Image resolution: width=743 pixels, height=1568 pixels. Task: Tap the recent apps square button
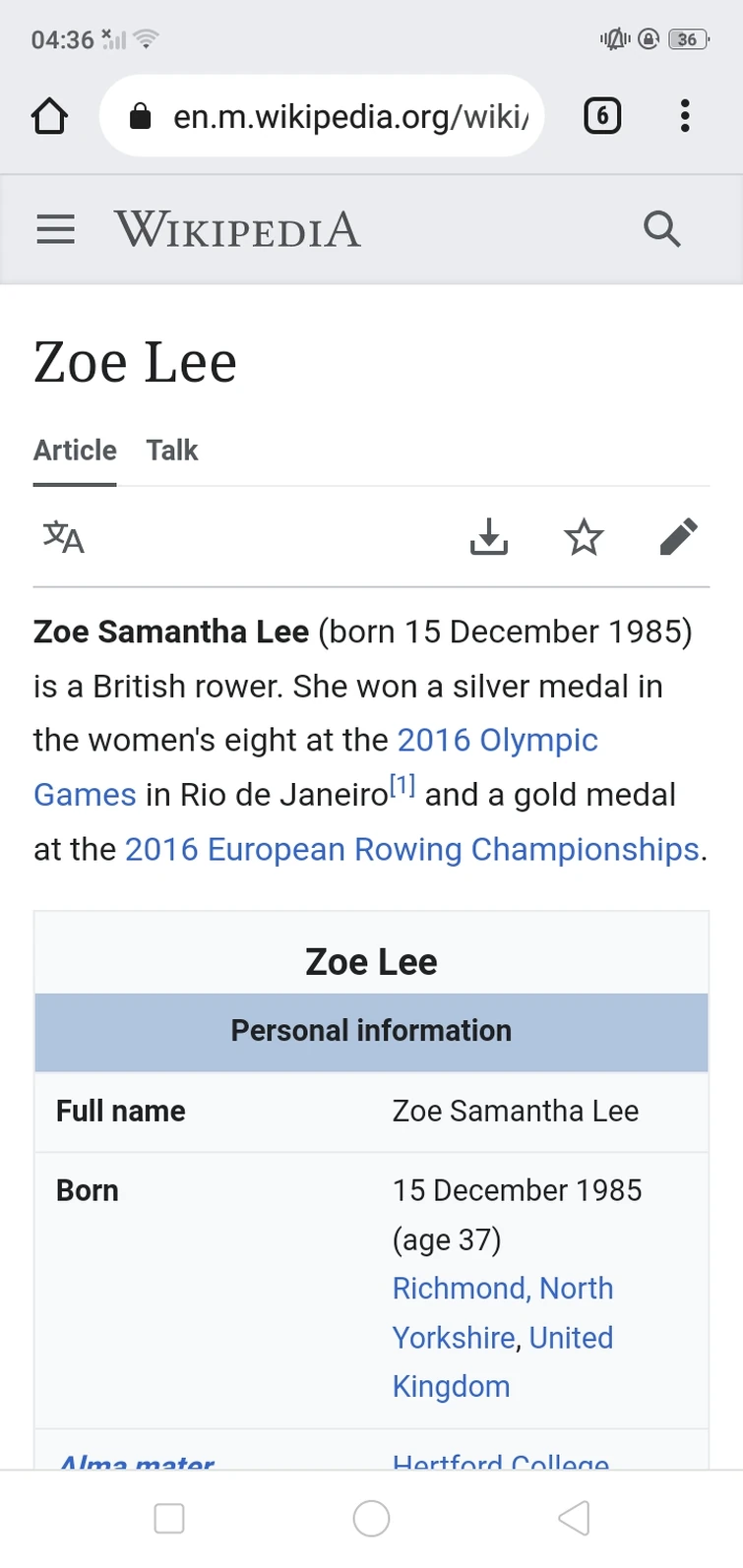point(168,1518)
